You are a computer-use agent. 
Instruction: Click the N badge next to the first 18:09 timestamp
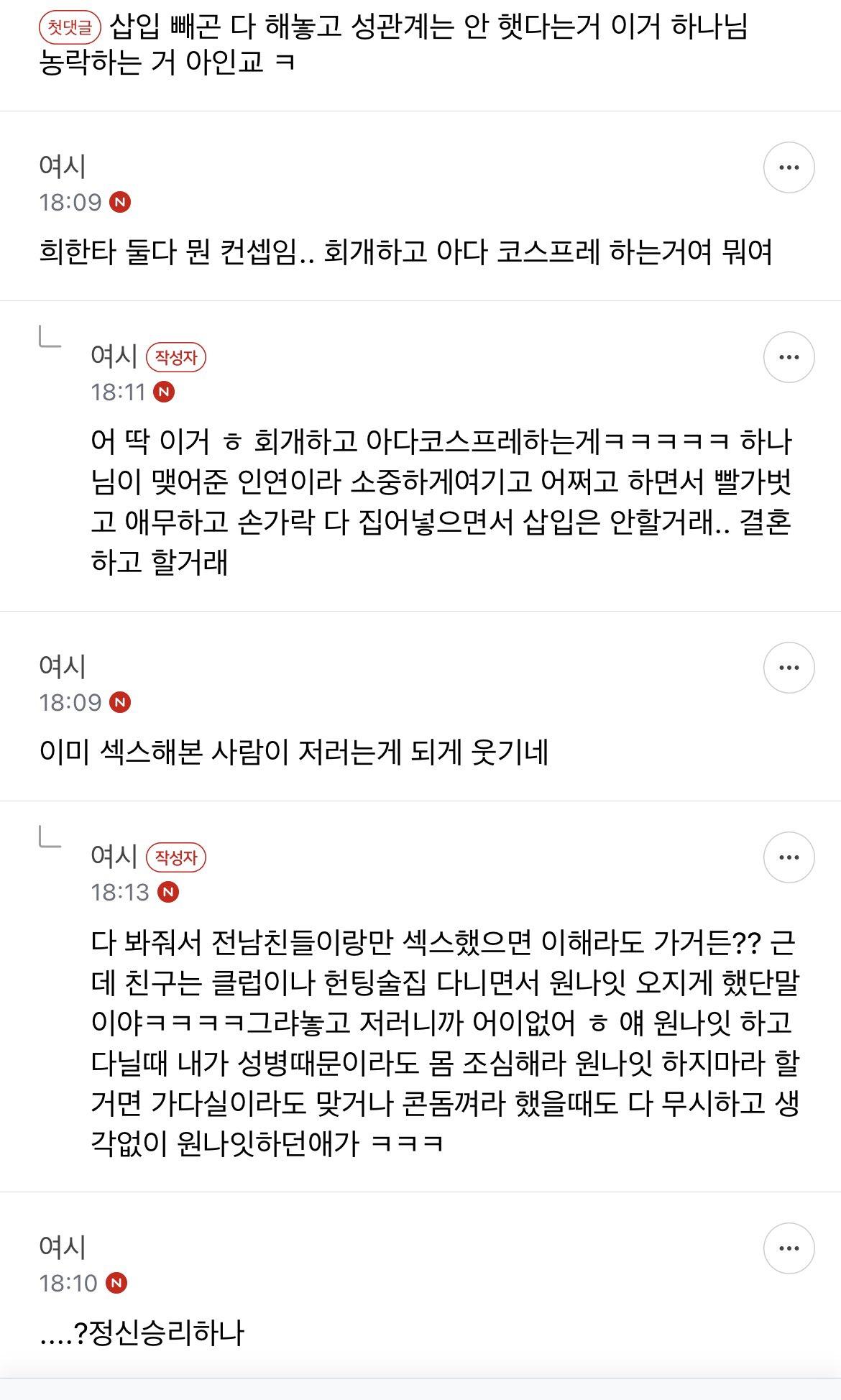[x=121, y=202]
